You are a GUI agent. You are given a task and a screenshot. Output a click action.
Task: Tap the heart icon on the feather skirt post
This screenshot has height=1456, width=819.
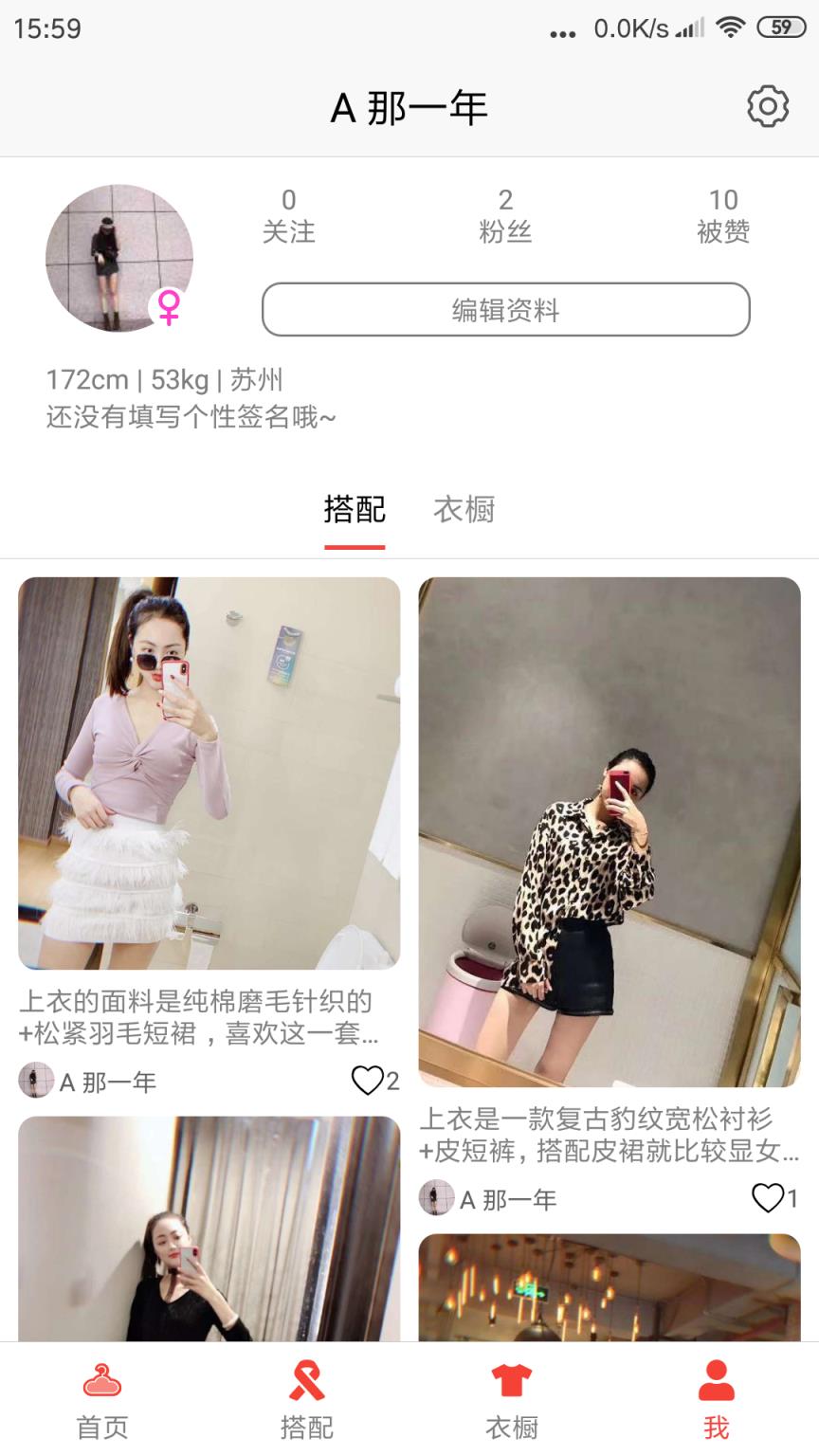(369, 1081)
